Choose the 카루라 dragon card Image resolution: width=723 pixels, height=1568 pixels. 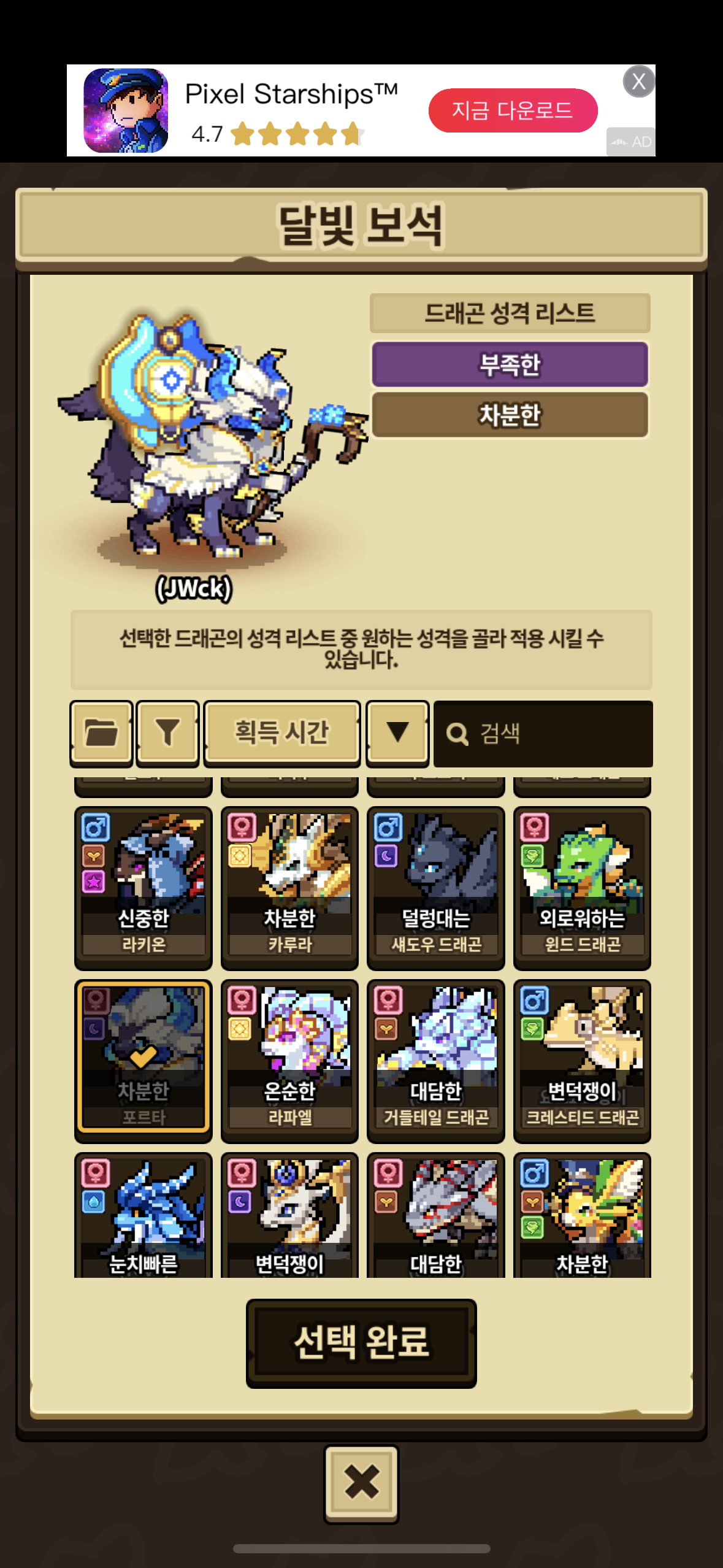289,887
